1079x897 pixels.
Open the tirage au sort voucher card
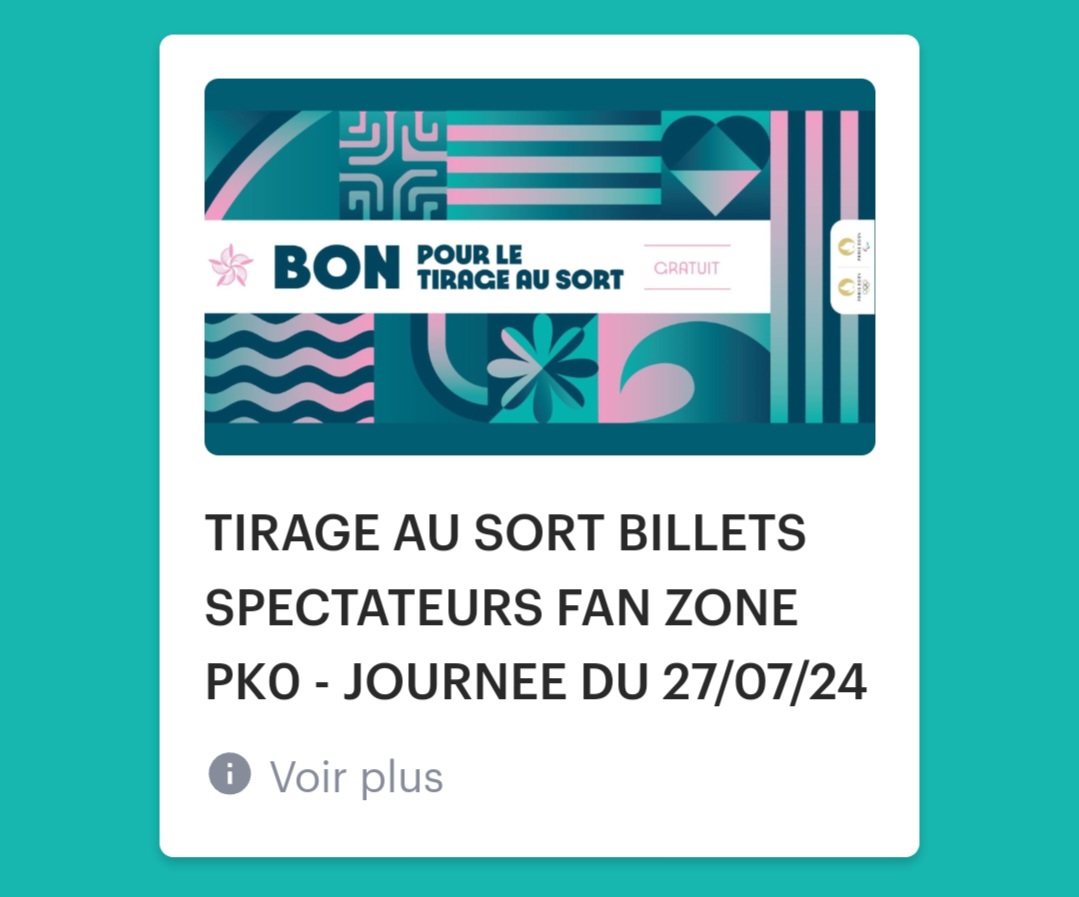coord(539,267)
